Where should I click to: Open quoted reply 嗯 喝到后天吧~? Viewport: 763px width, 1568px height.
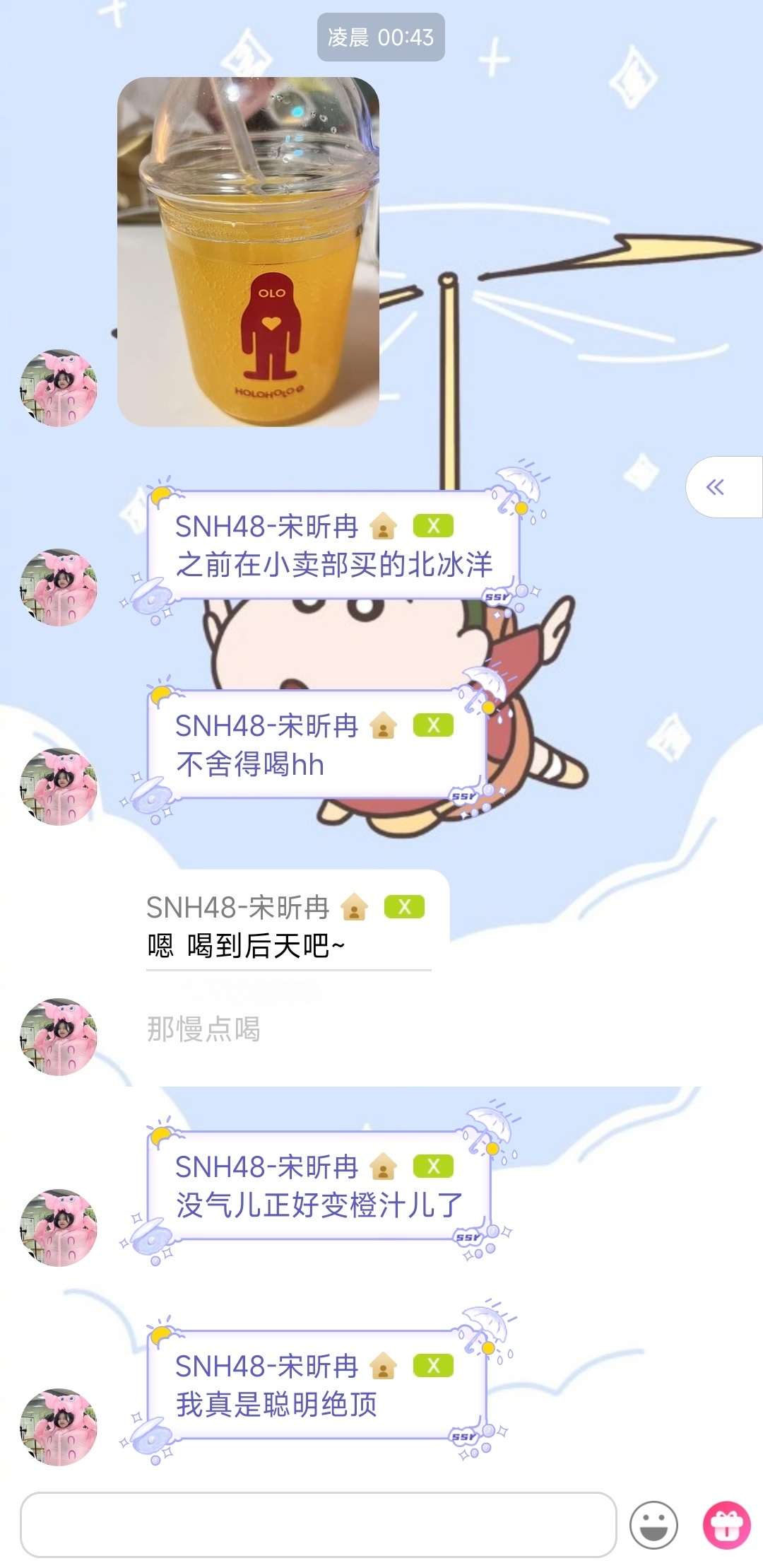coord(288,927)
